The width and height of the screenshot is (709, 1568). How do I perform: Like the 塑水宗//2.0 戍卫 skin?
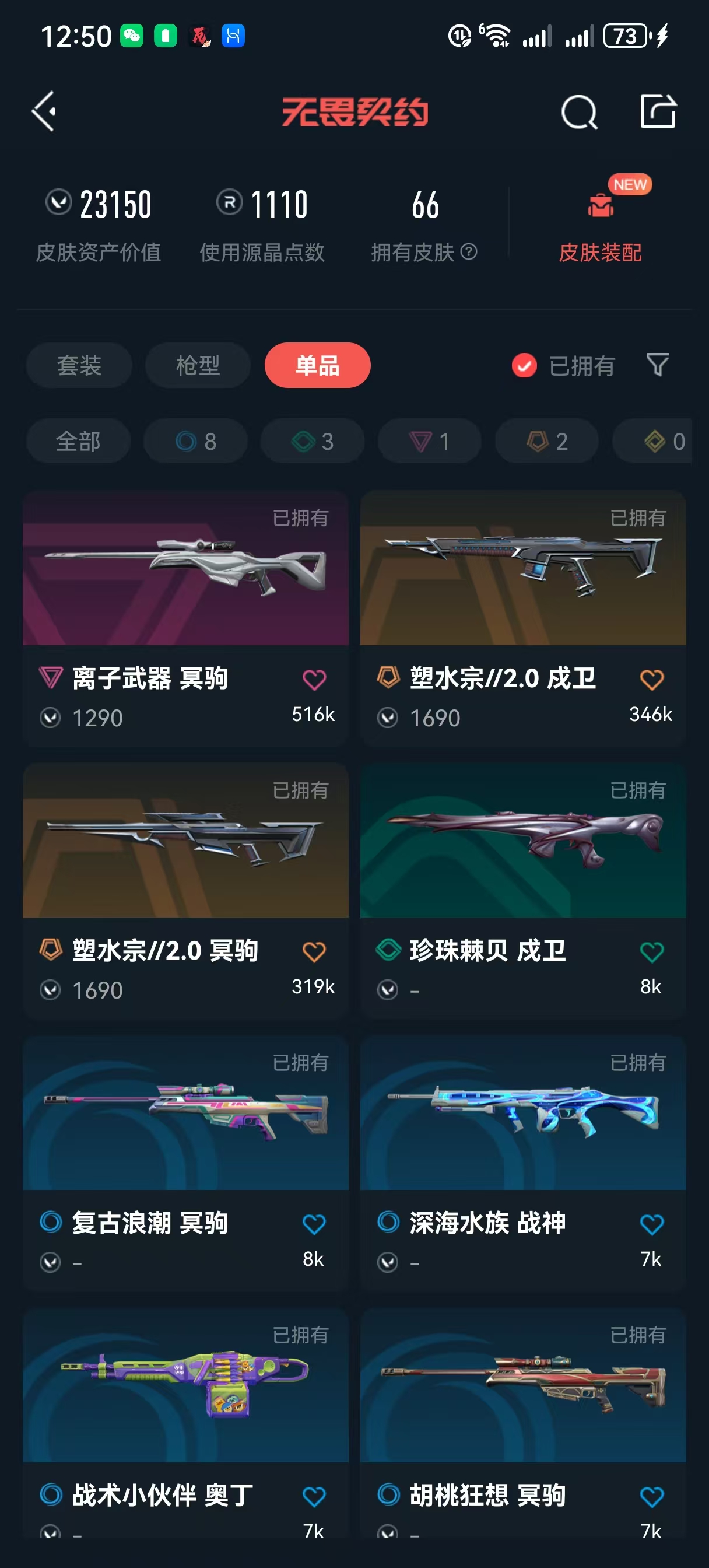tap(651, 680)
